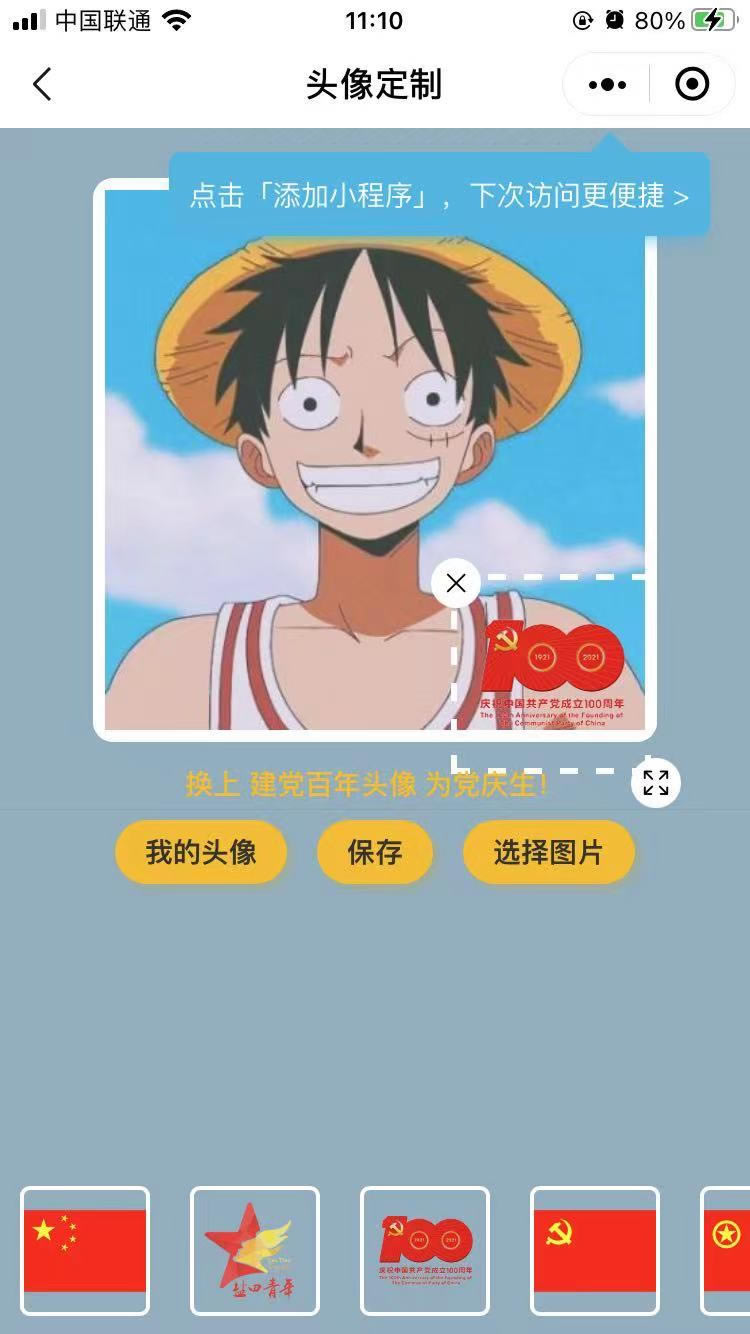Image resolution: width=750 pixels, height=1334 pixels.
Task: Select the partially visible star emblem frame
Action: (x=727, y=1250)
